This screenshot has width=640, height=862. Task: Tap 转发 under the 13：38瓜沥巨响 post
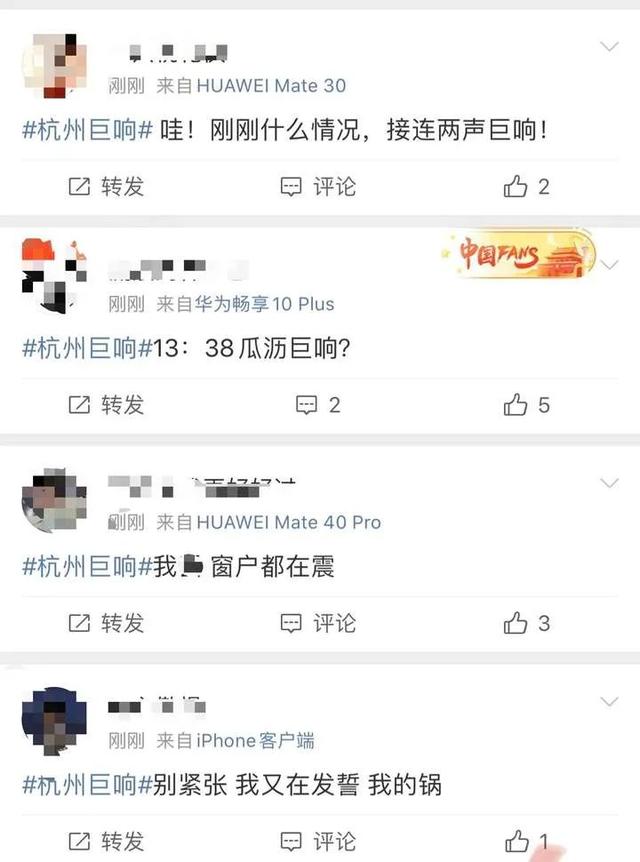click(106, 405)
